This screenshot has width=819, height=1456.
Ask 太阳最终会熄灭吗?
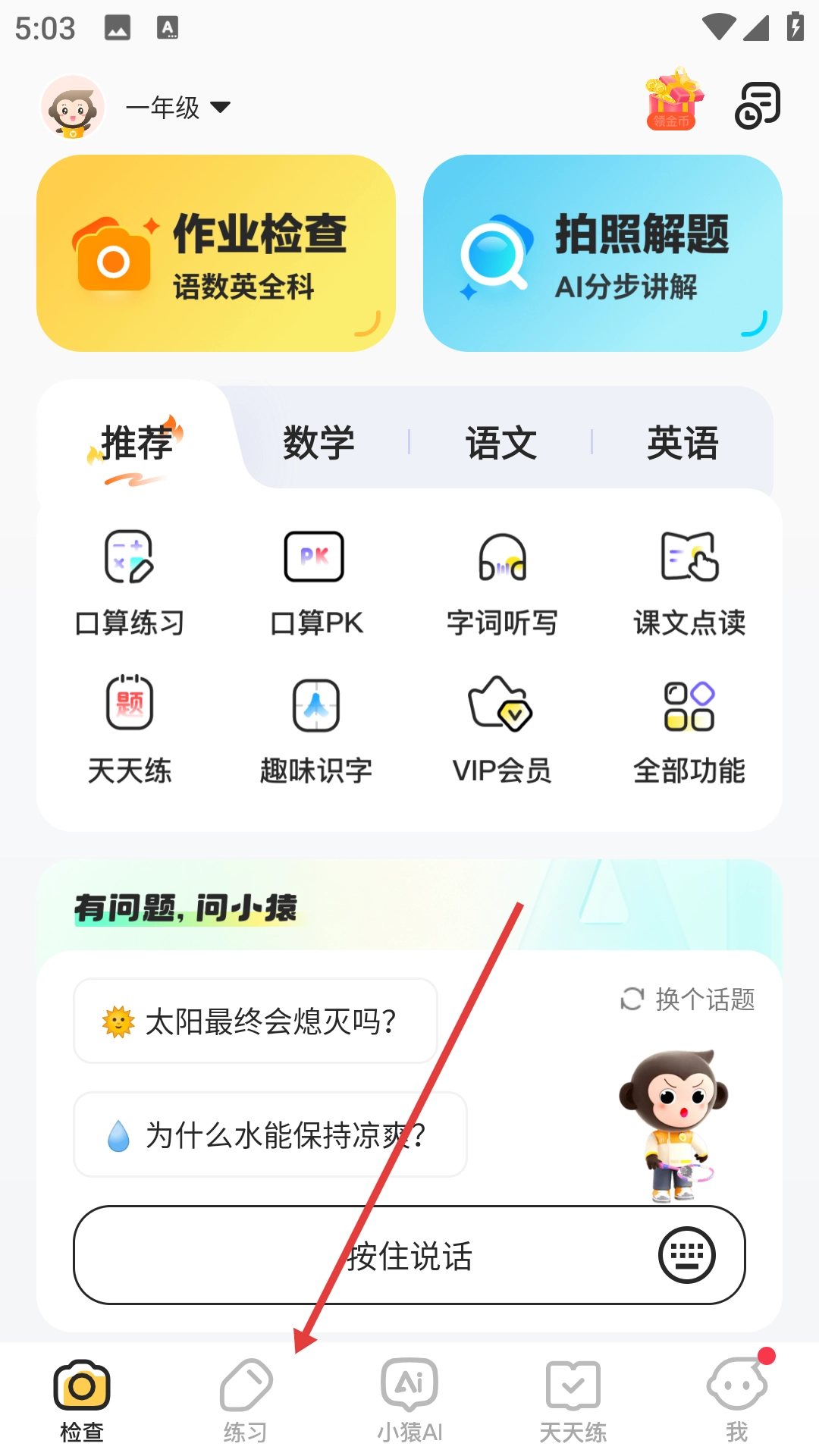pyautogui.click(x=256, y=1021)
